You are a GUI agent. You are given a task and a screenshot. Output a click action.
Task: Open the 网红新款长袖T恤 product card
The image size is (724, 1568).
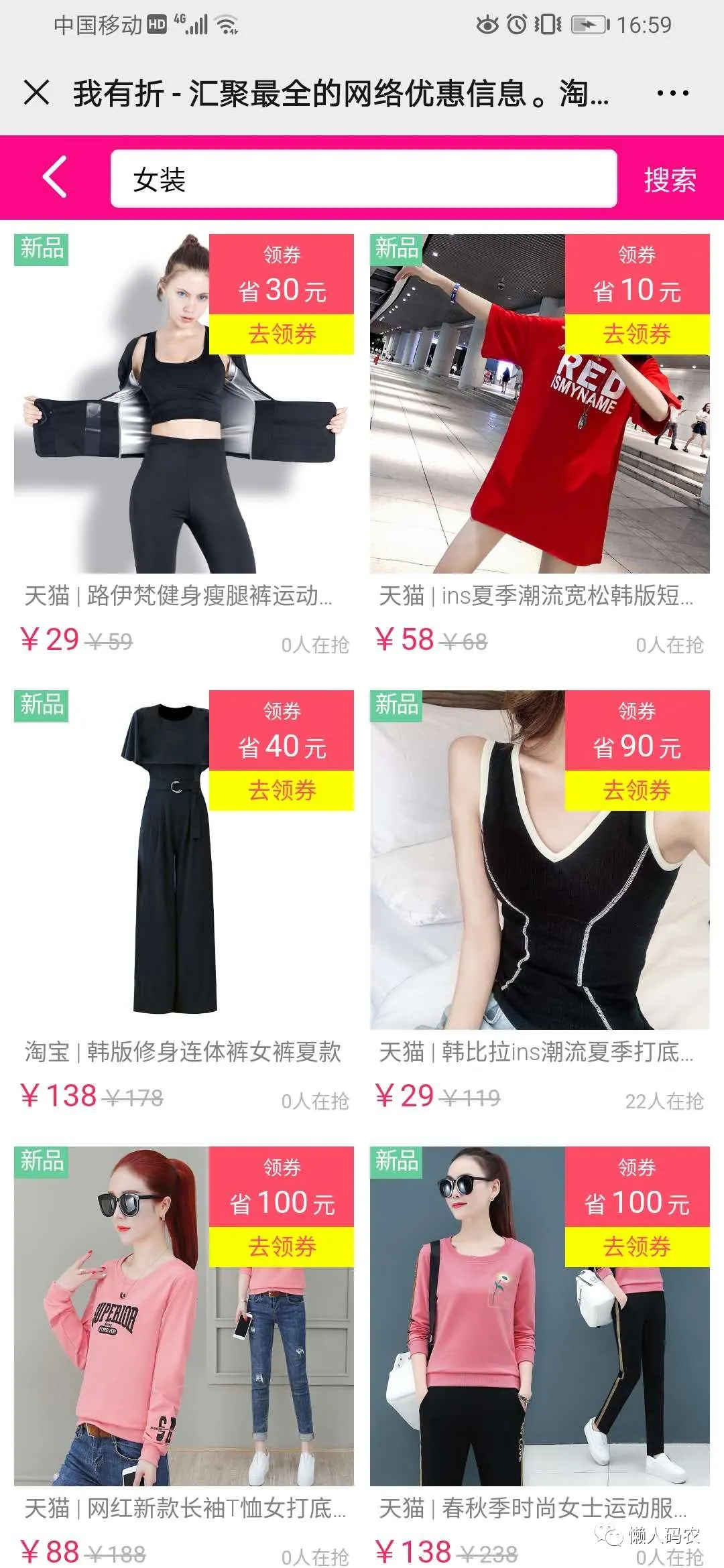pos(184,1357)
